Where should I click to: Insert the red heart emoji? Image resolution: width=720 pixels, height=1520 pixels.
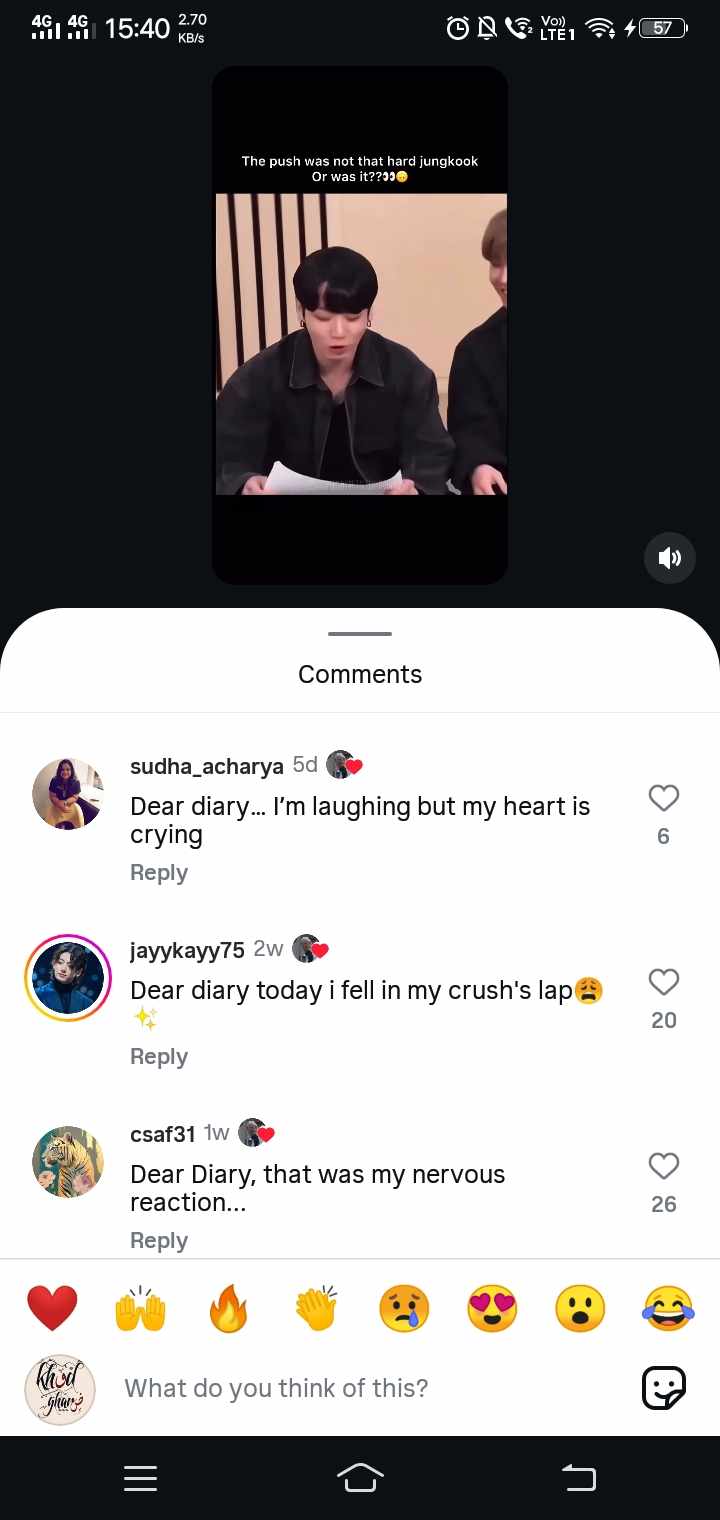click(x=52, y=1308)
